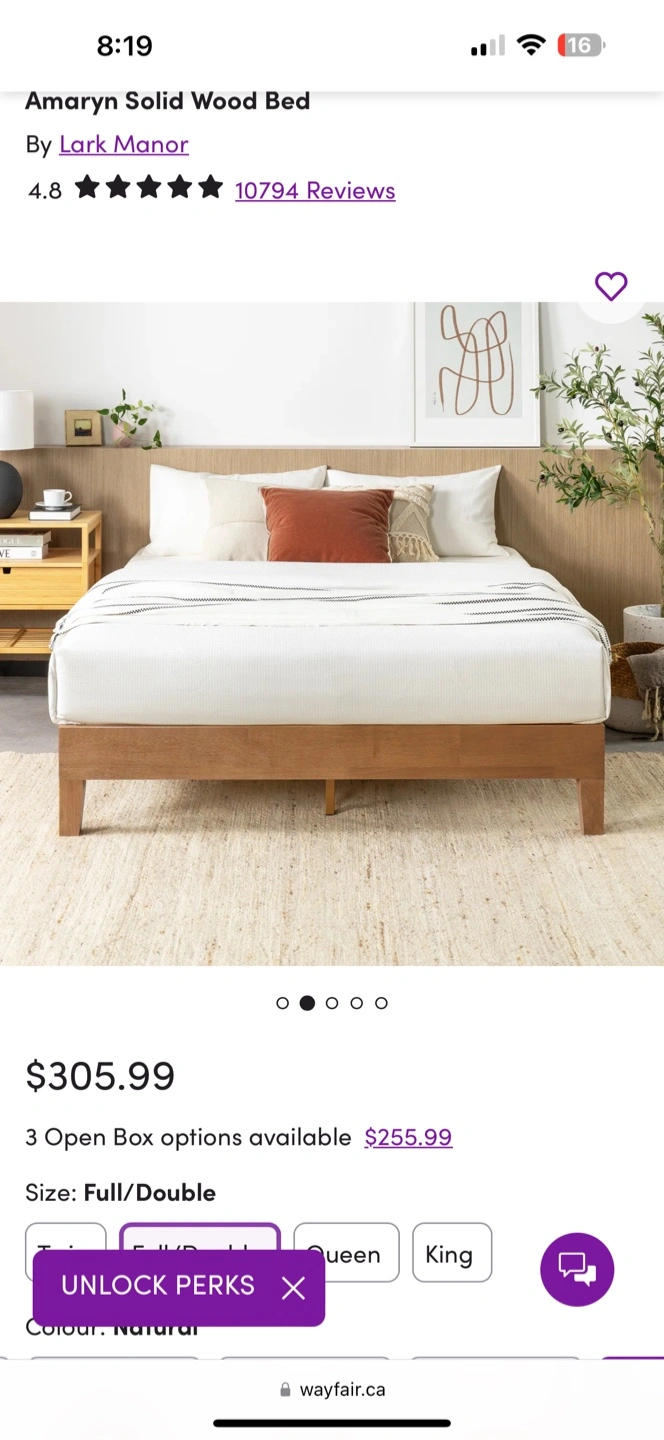Save the bed to favourites with the heart icon

click(x=611, y=286)
